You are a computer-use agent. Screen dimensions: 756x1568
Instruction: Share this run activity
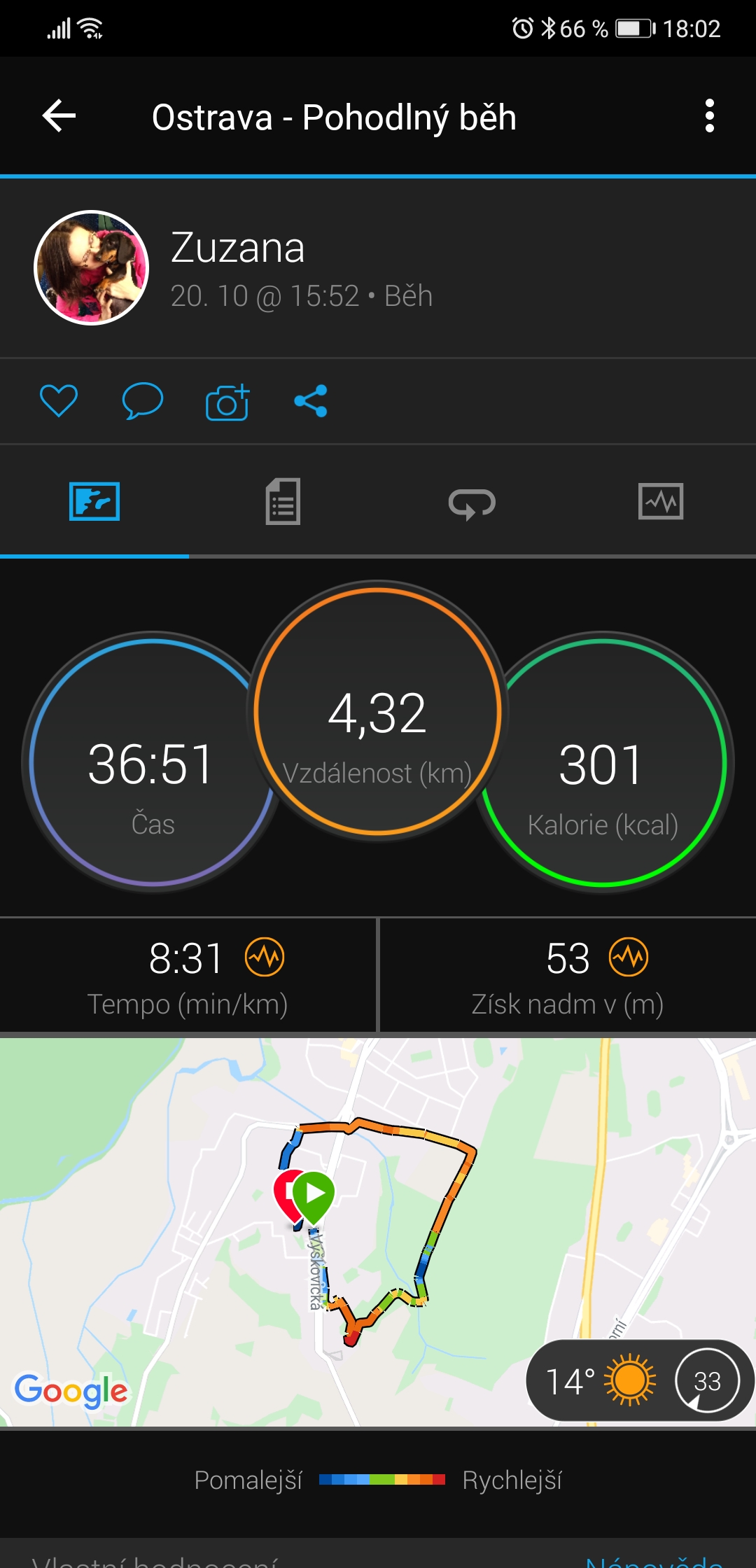tap(311, 401)
